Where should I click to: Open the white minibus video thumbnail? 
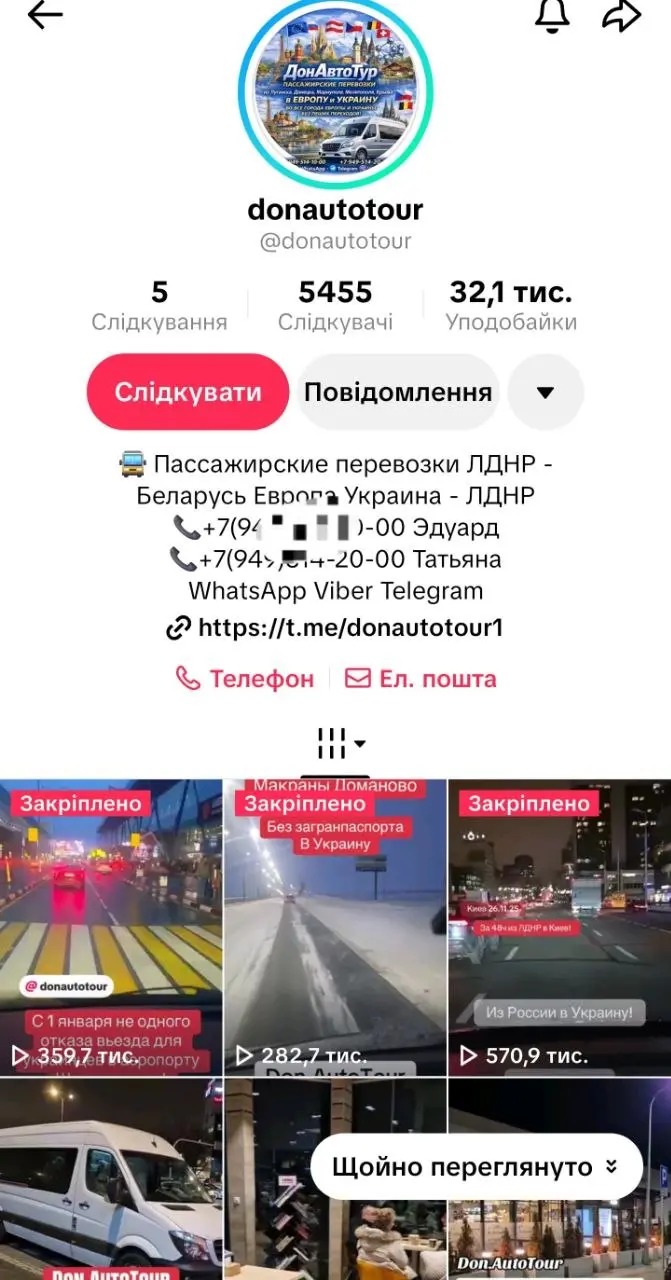111,1180
